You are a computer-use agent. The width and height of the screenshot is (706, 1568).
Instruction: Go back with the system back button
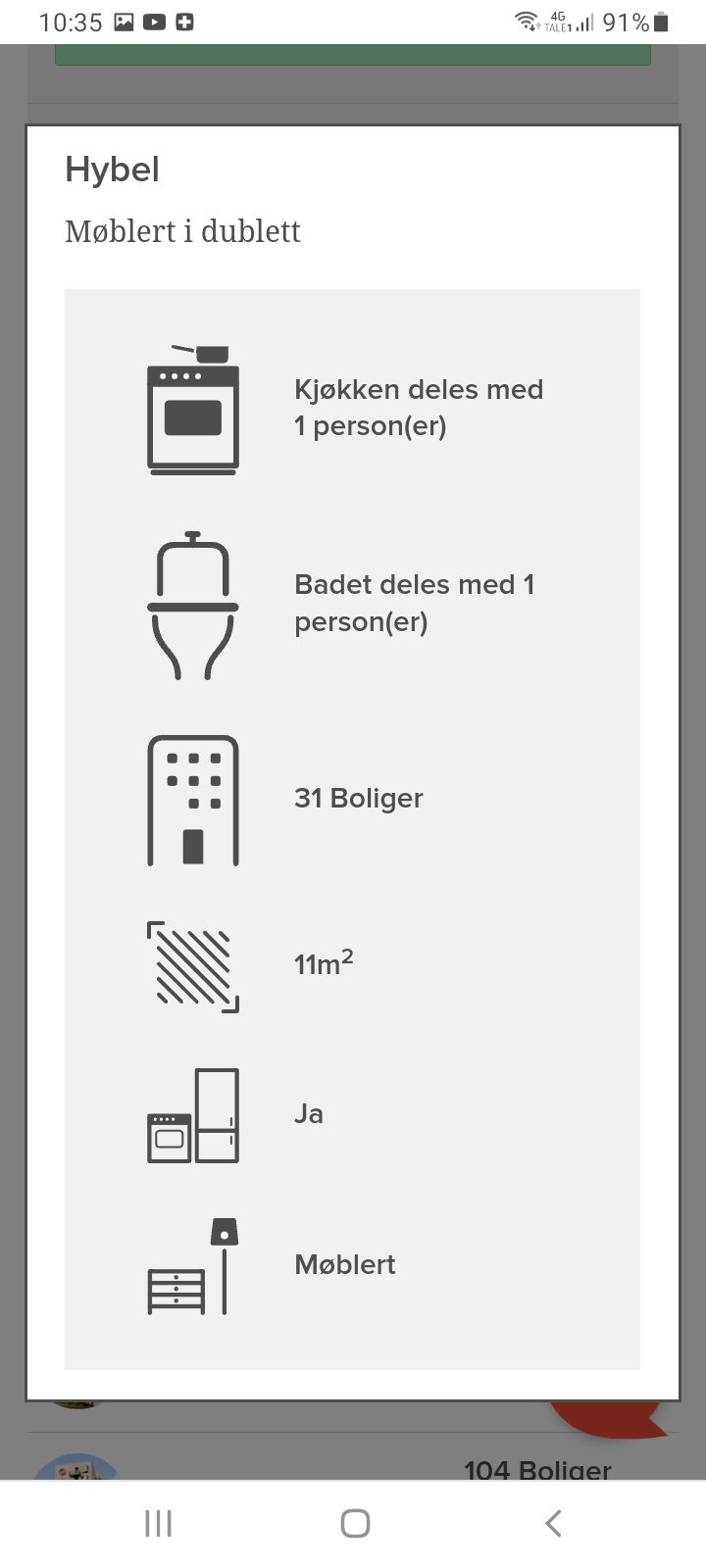(x=553, y=1523)
